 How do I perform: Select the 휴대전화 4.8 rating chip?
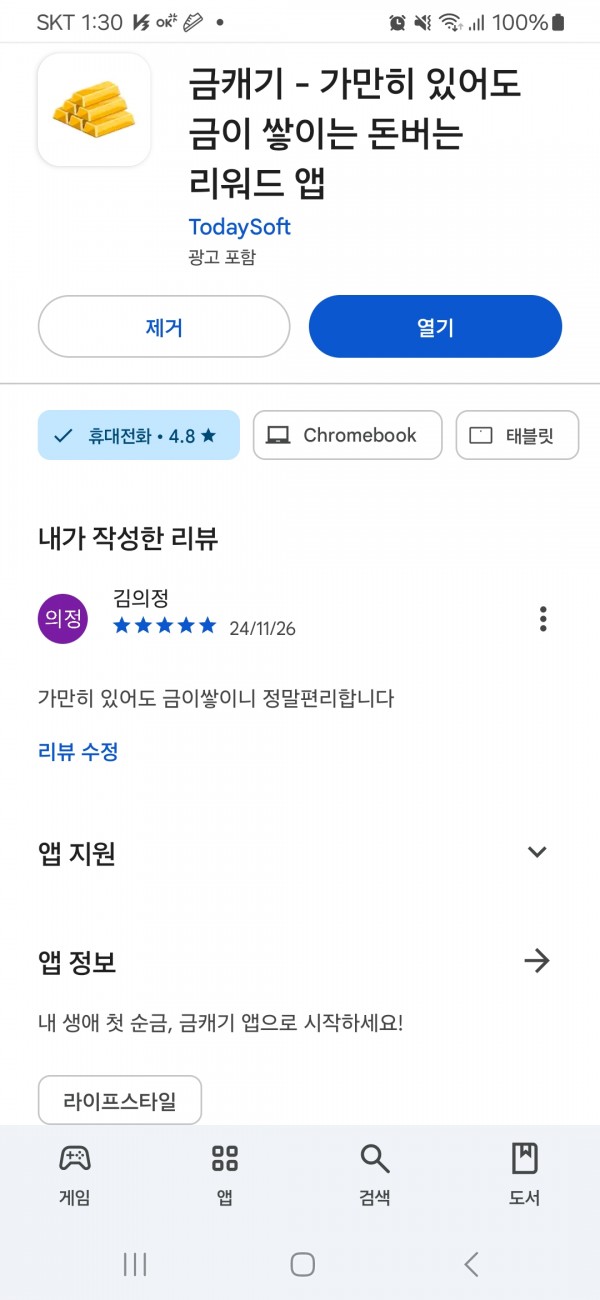pyautogui.click(x=139, y=435)
